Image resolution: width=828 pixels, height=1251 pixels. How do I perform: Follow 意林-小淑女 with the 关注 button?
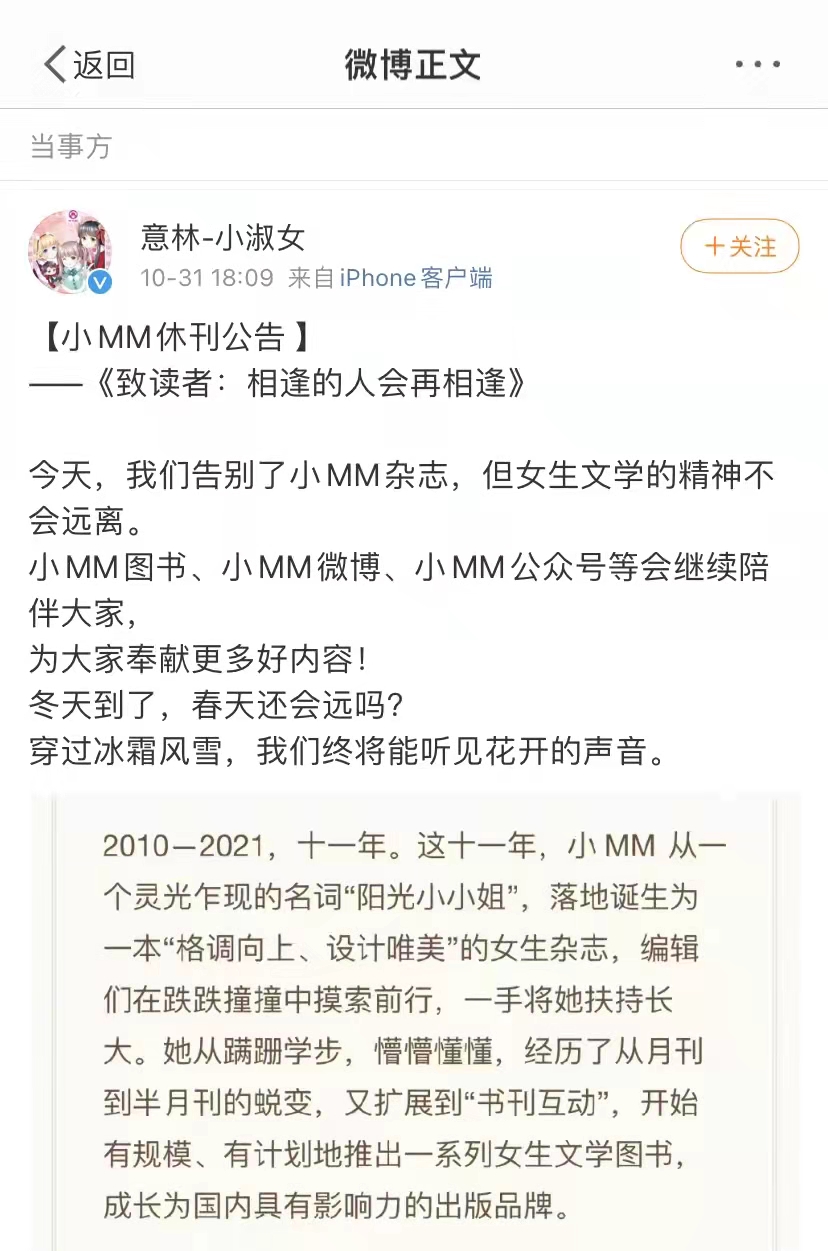[x=740, y=246]
